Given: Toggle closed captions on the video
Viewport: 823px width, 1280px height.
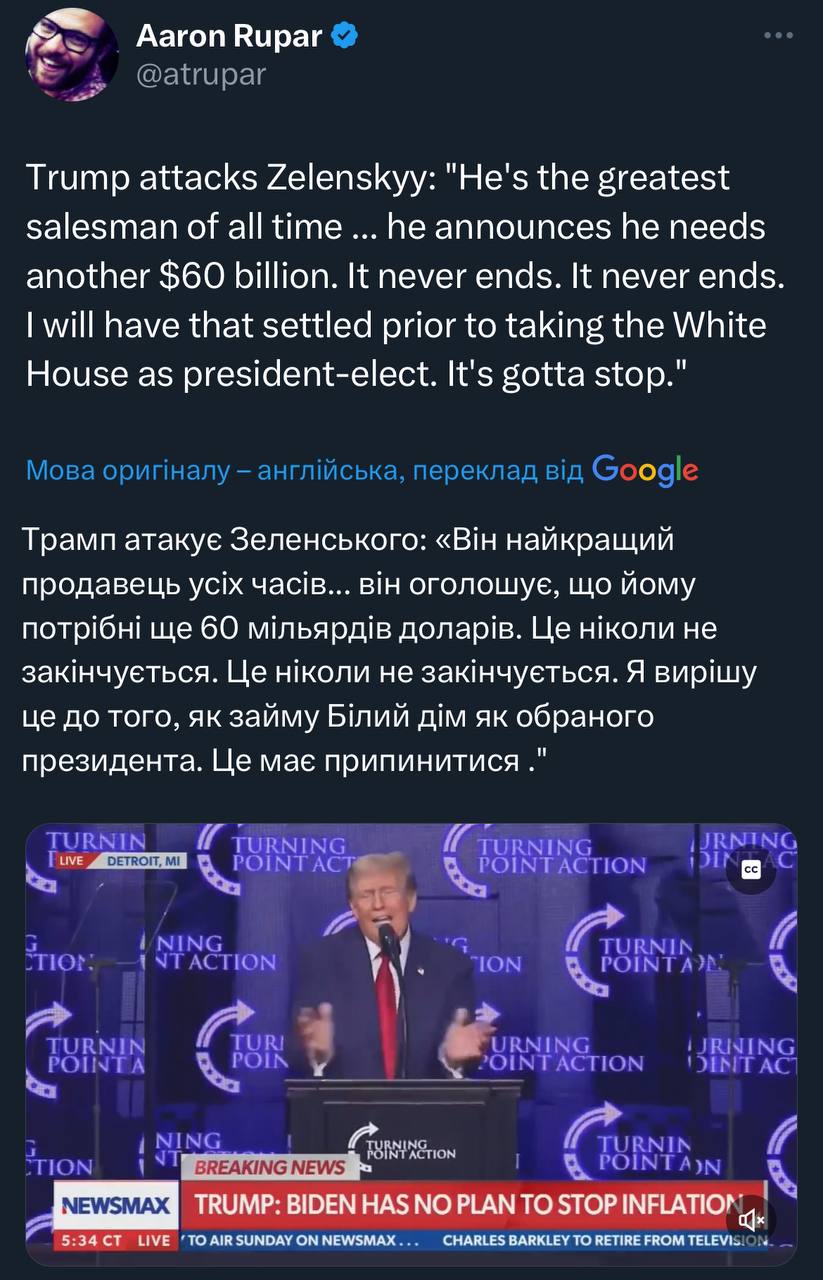Looking at the screenshot, I should pyautogui.click(x=752, y=870).
